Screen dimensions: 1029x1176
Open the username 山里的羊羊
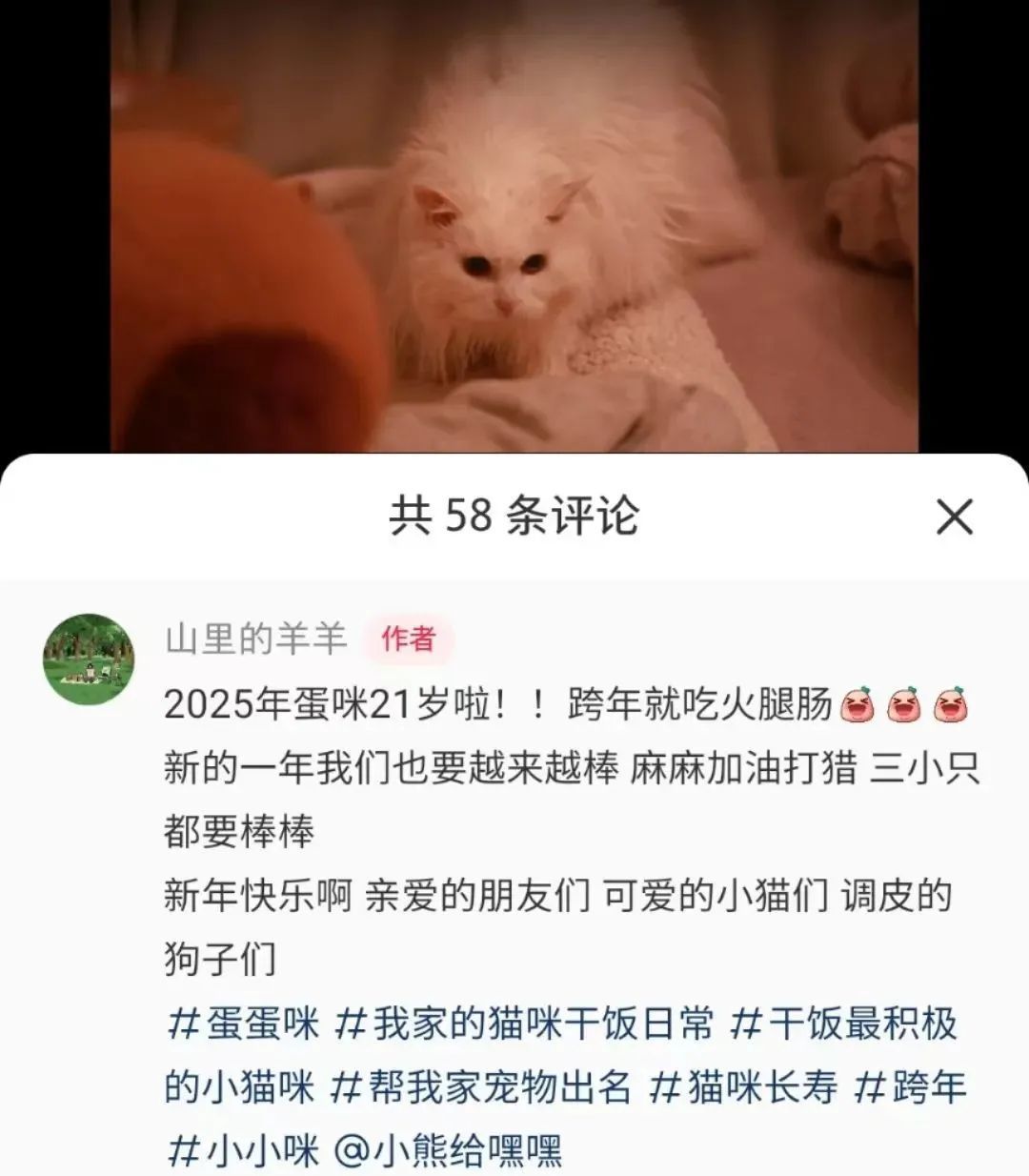click(x=256, y=639)
